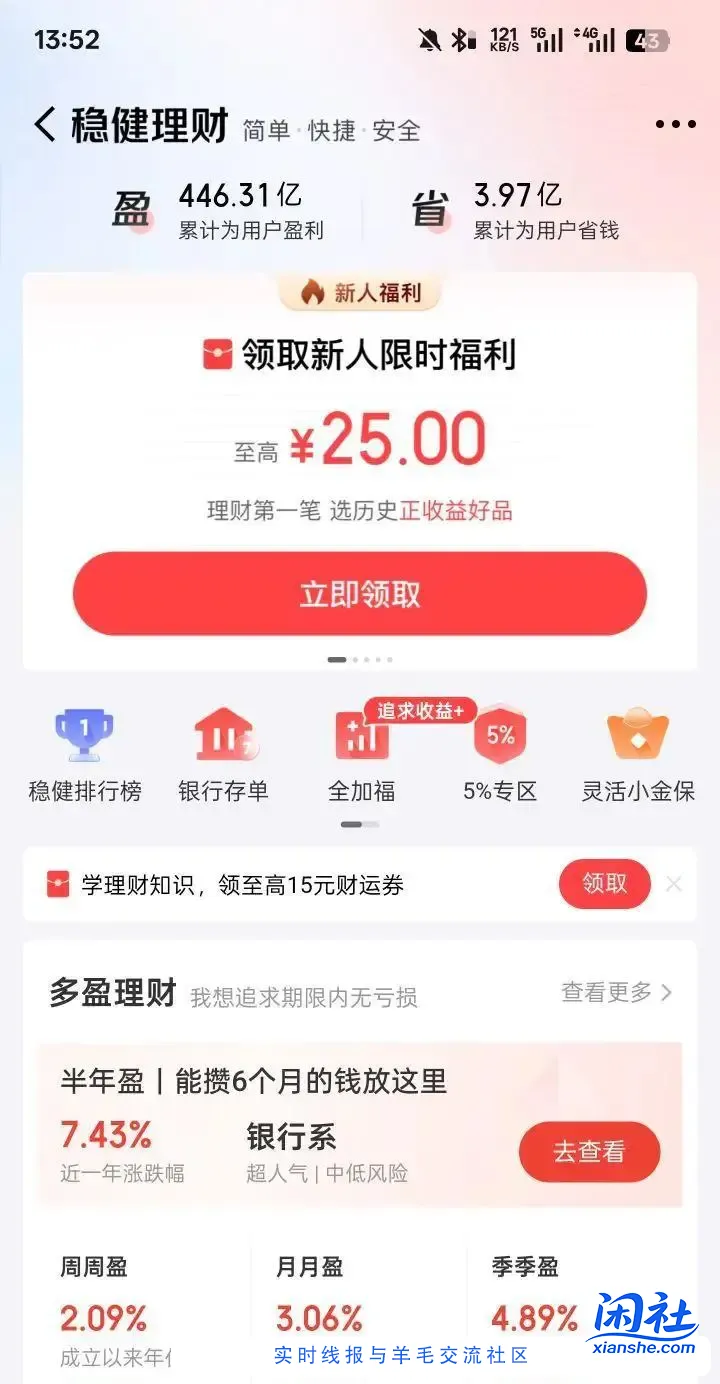Tap 立即领取 to claim the benefit

[360, 593]
